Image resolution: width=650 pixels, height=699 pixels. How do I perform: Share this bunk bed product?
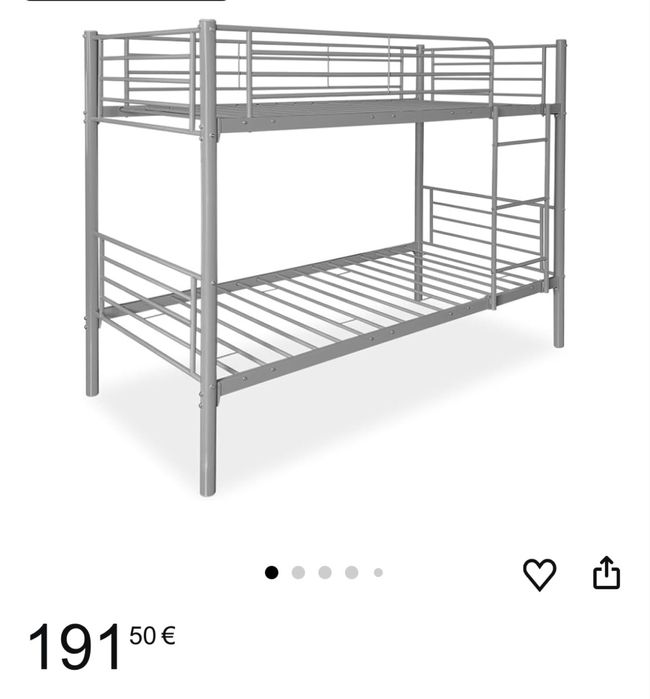pyautogui.click(x=606, y=574)
